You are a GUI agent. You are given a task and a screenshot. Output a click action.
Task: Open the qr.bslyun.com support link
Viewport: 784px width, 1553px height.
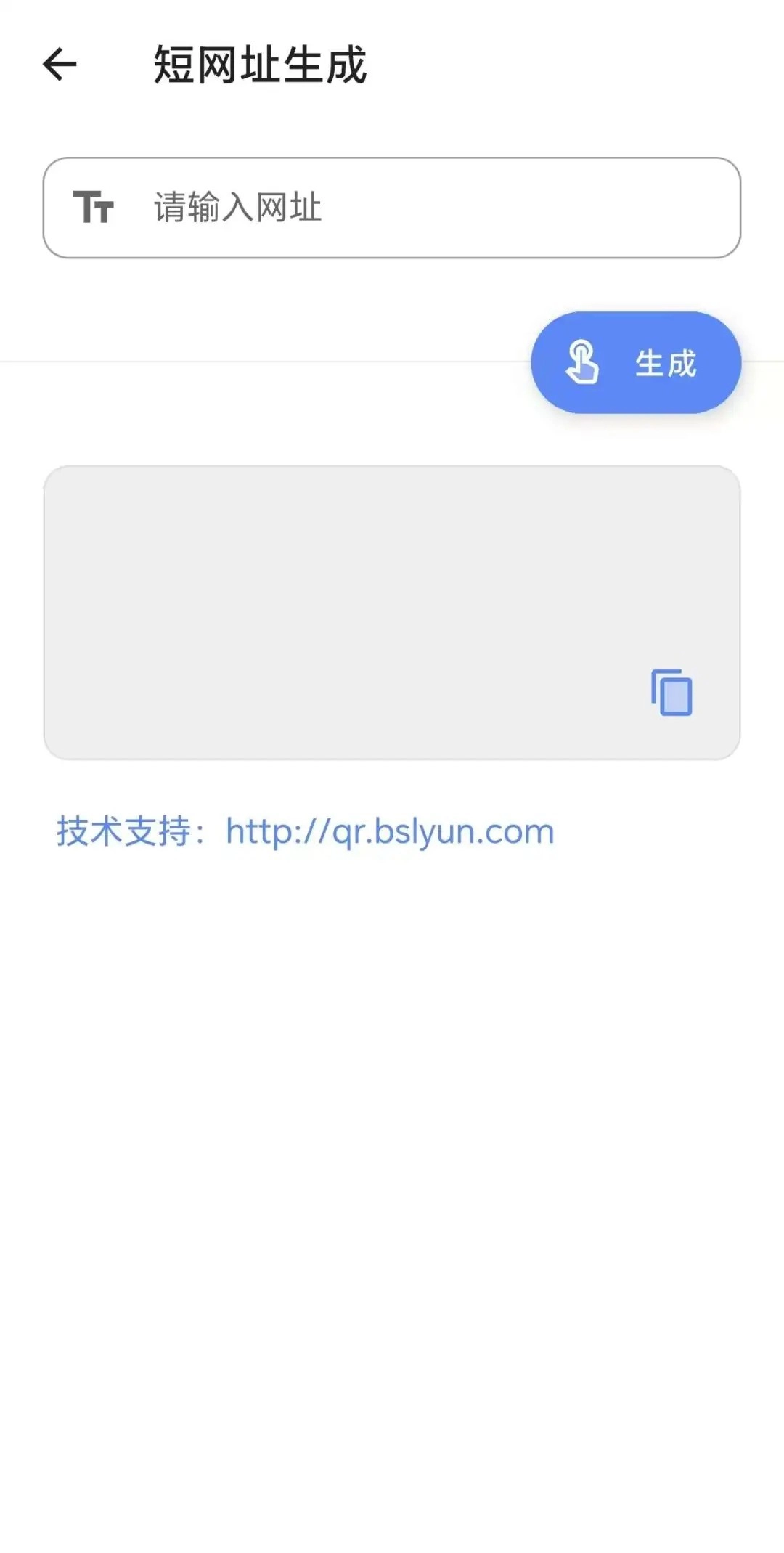pos(390,832)
